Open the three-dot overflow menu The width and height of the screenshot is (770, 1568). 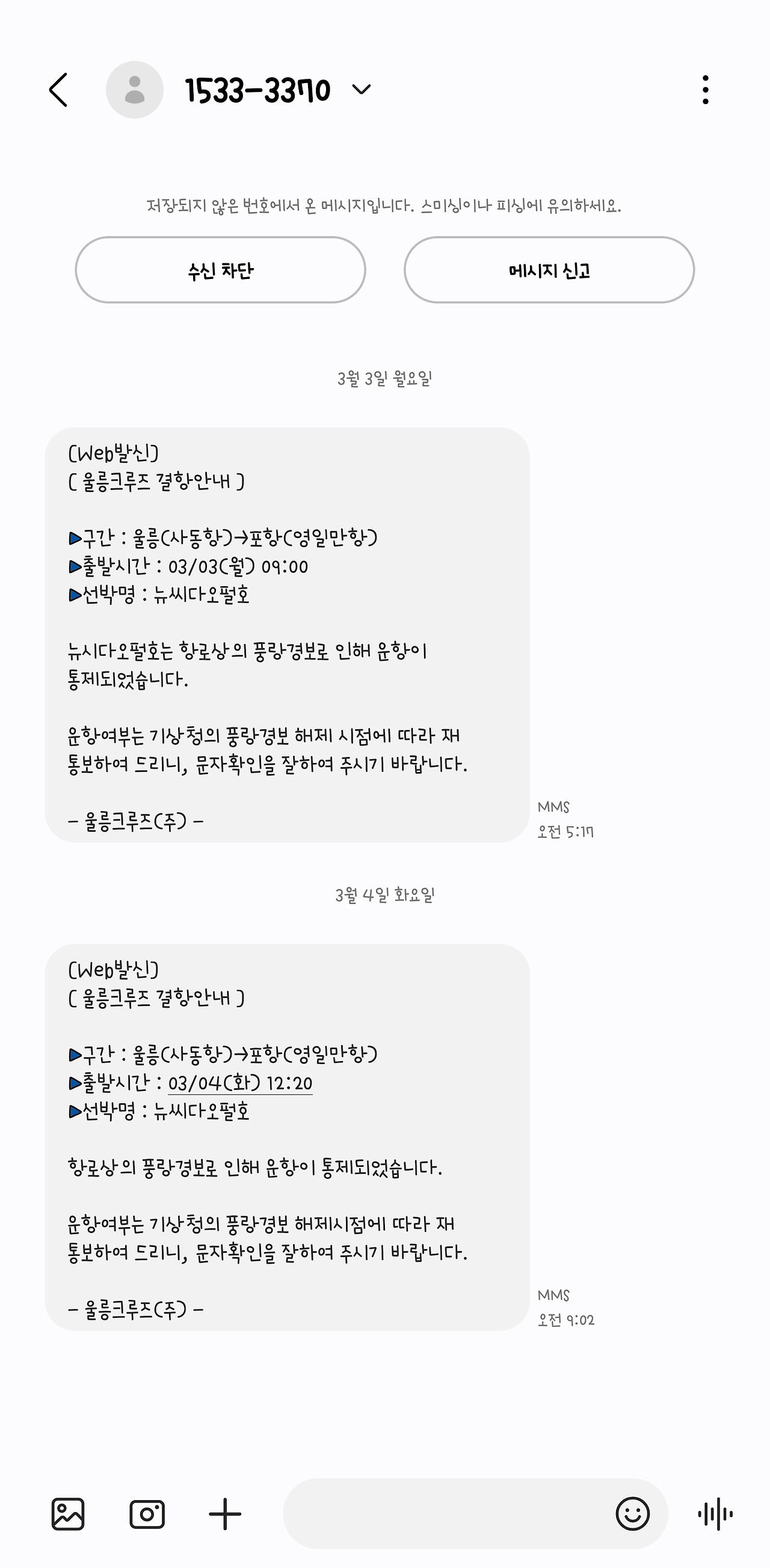pyautogui.click(x=706, y=90)
